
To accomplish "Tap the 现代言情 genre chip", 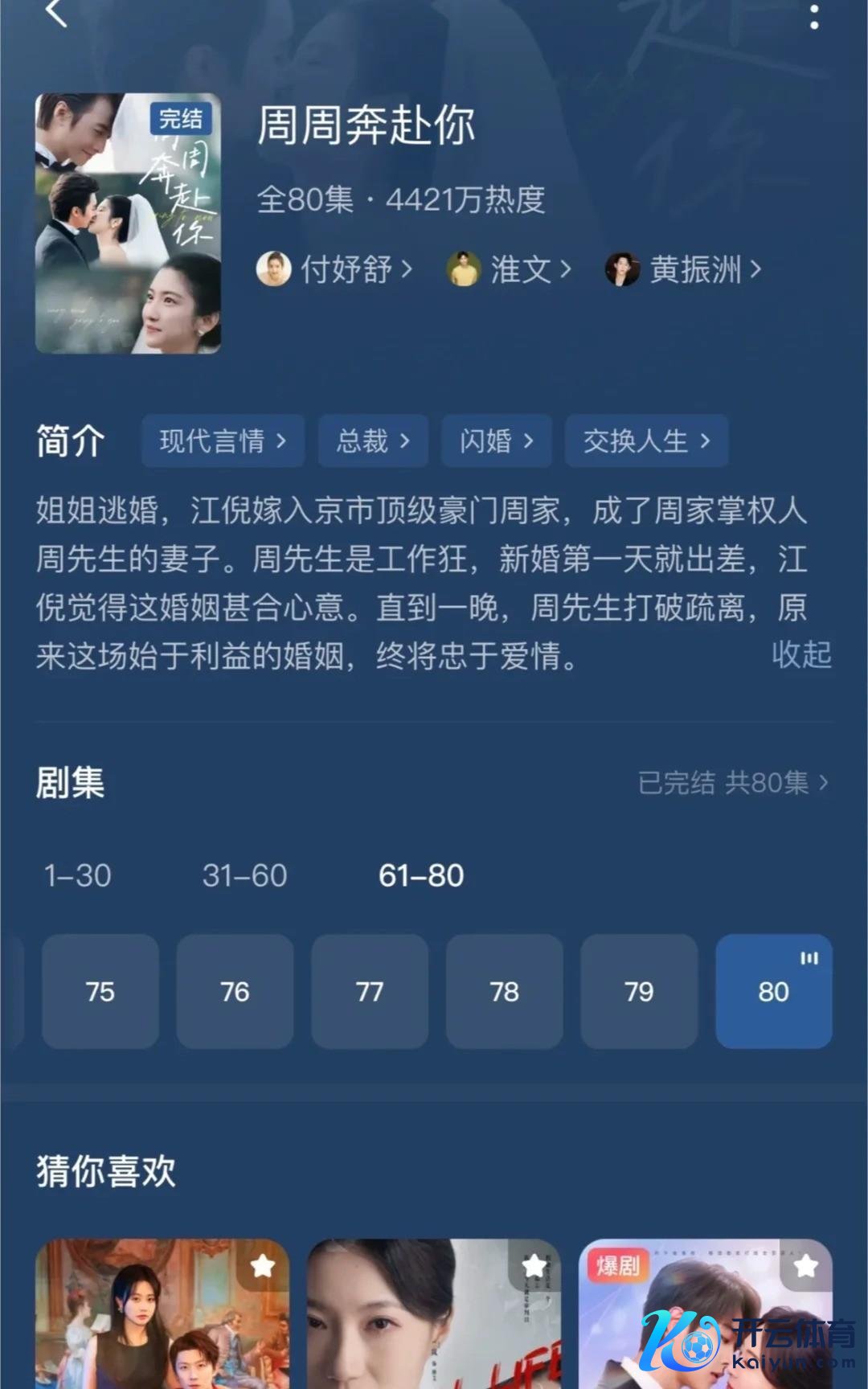I will point(223,440).
